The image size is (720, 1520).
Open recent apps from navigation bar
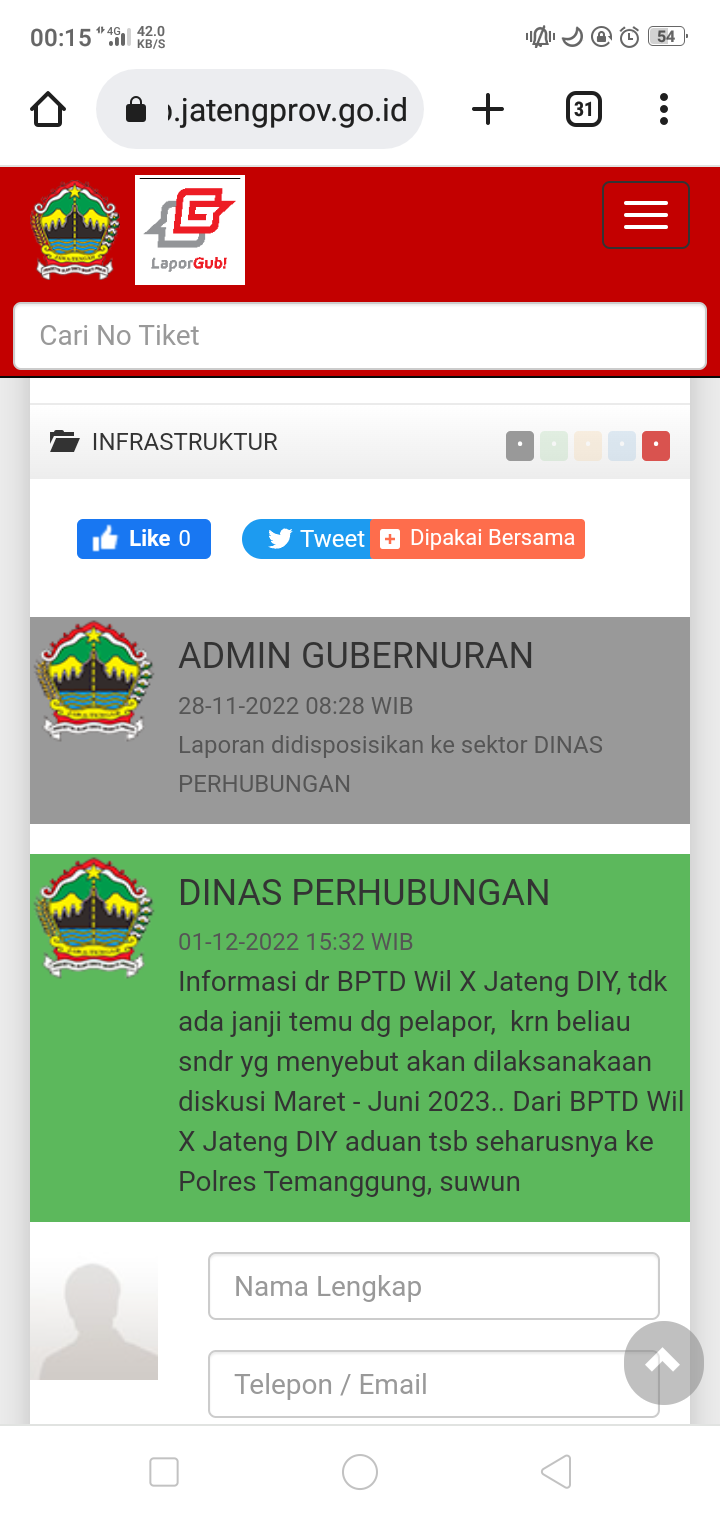point(164,1472)
